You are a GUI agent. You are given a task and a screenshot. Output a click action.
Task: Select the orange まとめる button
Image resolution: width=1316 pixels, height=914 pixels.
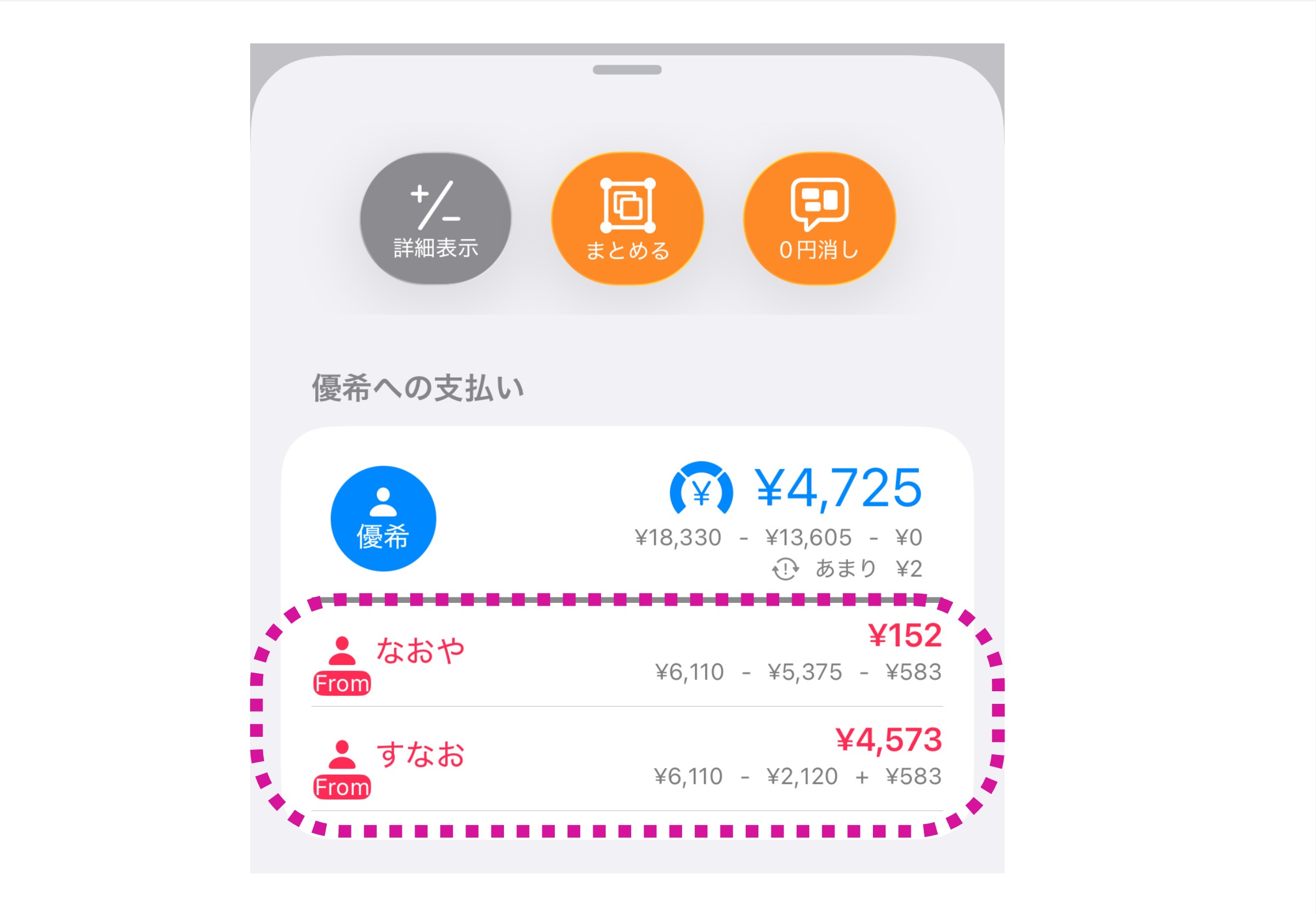pos(627,218)
